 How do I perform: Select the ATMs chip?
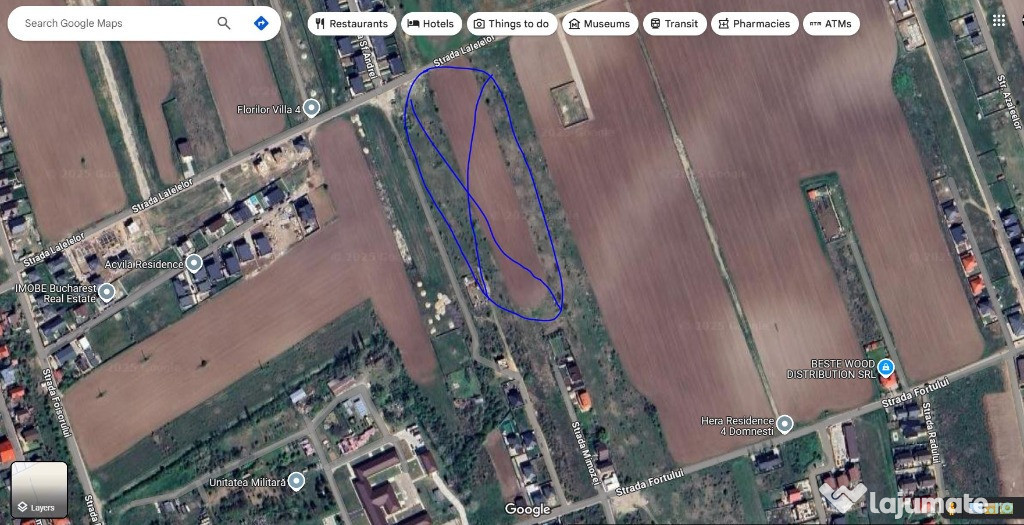pos(831,24)
